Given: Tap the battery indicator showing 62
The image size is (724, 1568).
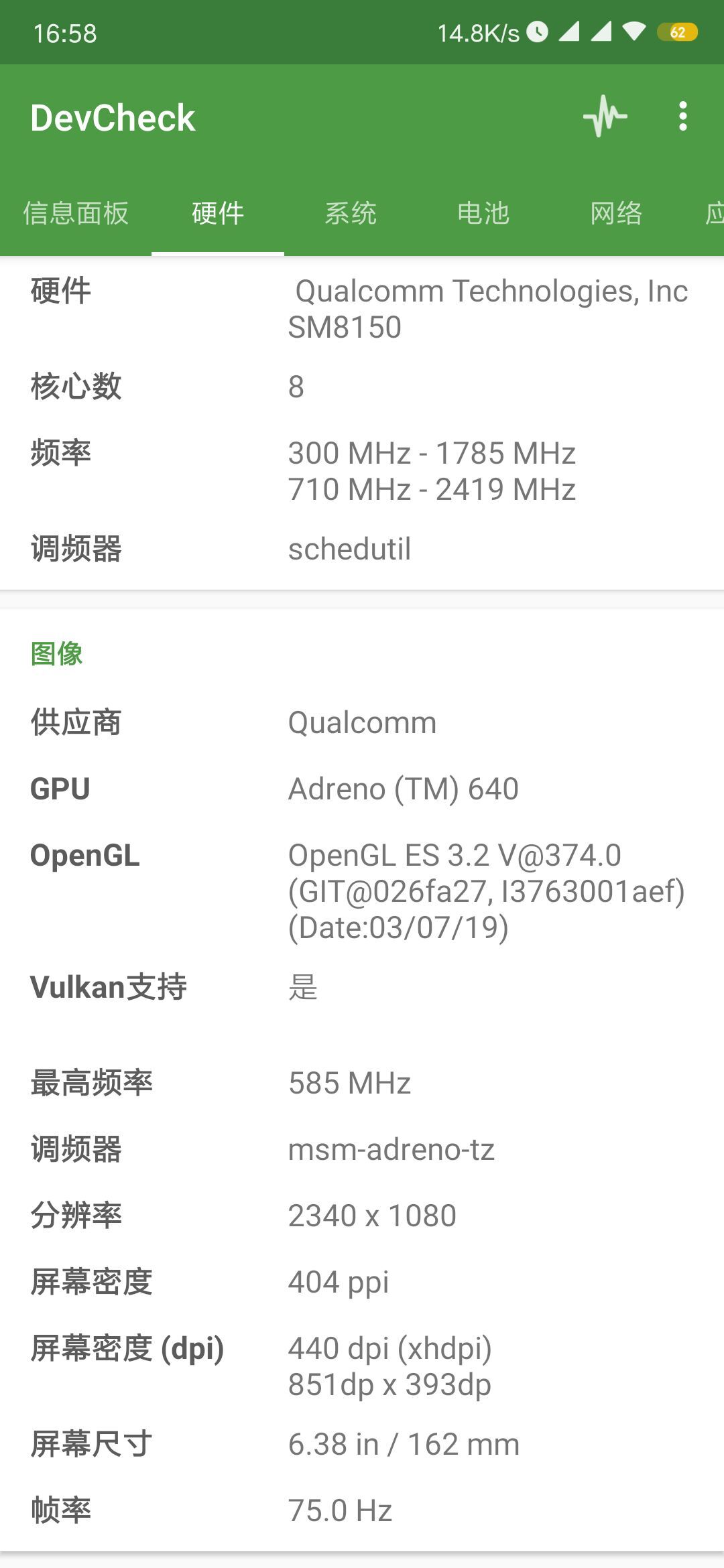Looking at the screenshot, I should pyautogui.click(x=677, y=32).
